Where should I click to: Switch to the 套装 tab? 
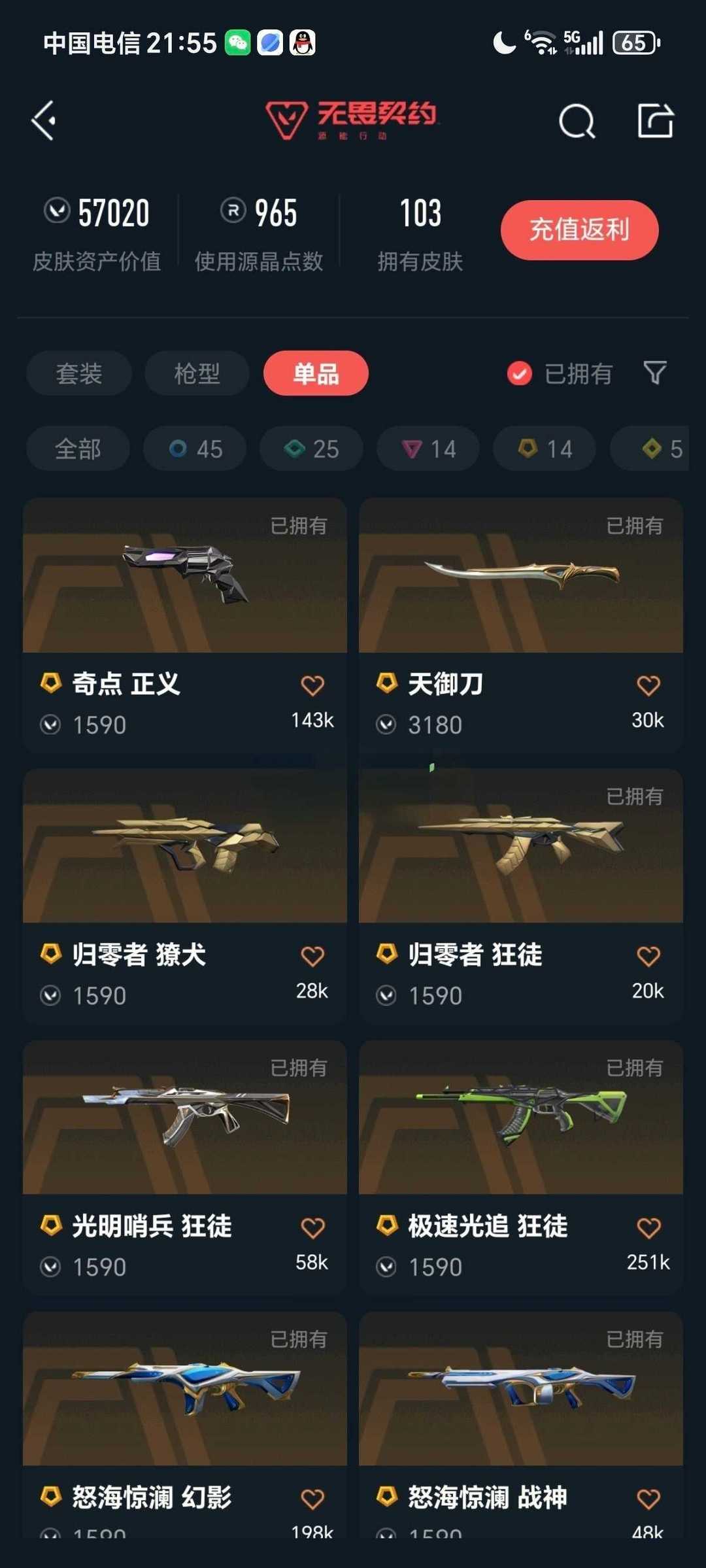[x=79, y=373]
